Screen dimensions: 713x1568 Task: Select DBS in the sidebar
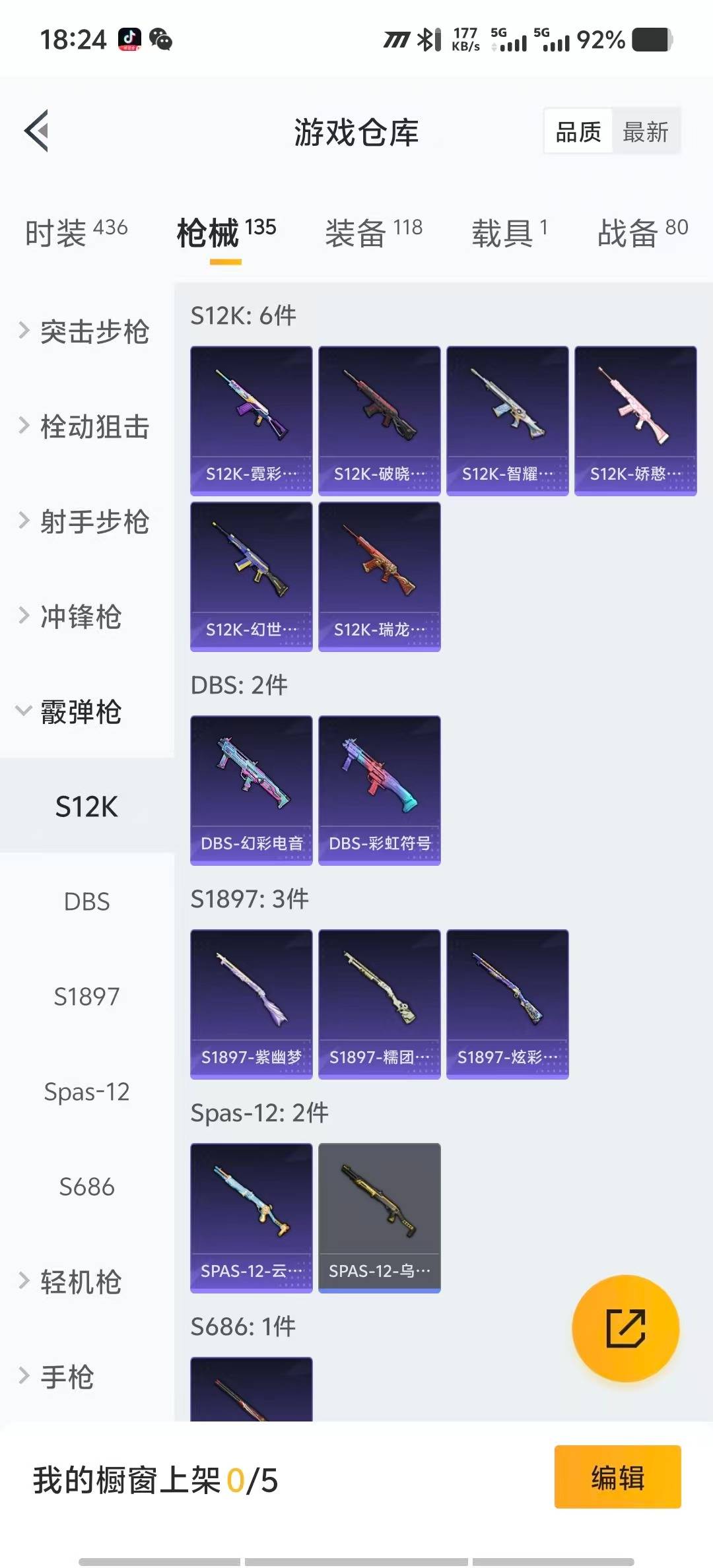pos(86,901)
